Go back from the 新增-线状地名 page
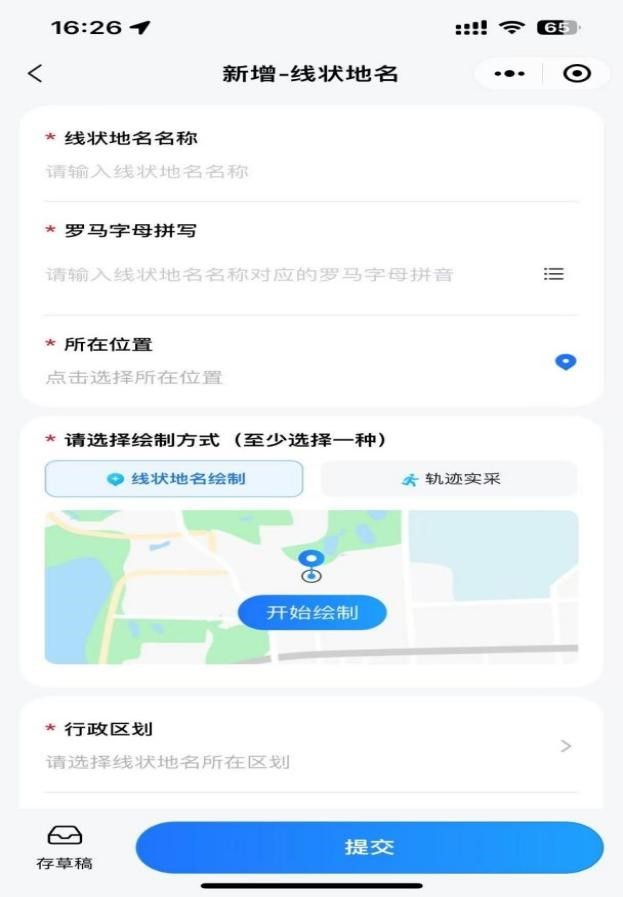 pos(35,74)
